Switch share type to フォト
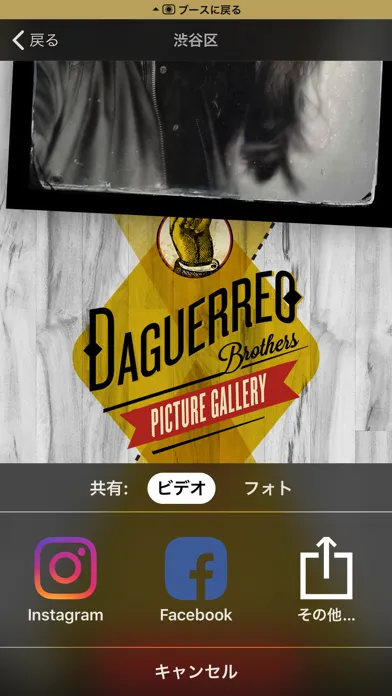Image resolution: width=392 pixels, height=696 pixels. (268, 489)
